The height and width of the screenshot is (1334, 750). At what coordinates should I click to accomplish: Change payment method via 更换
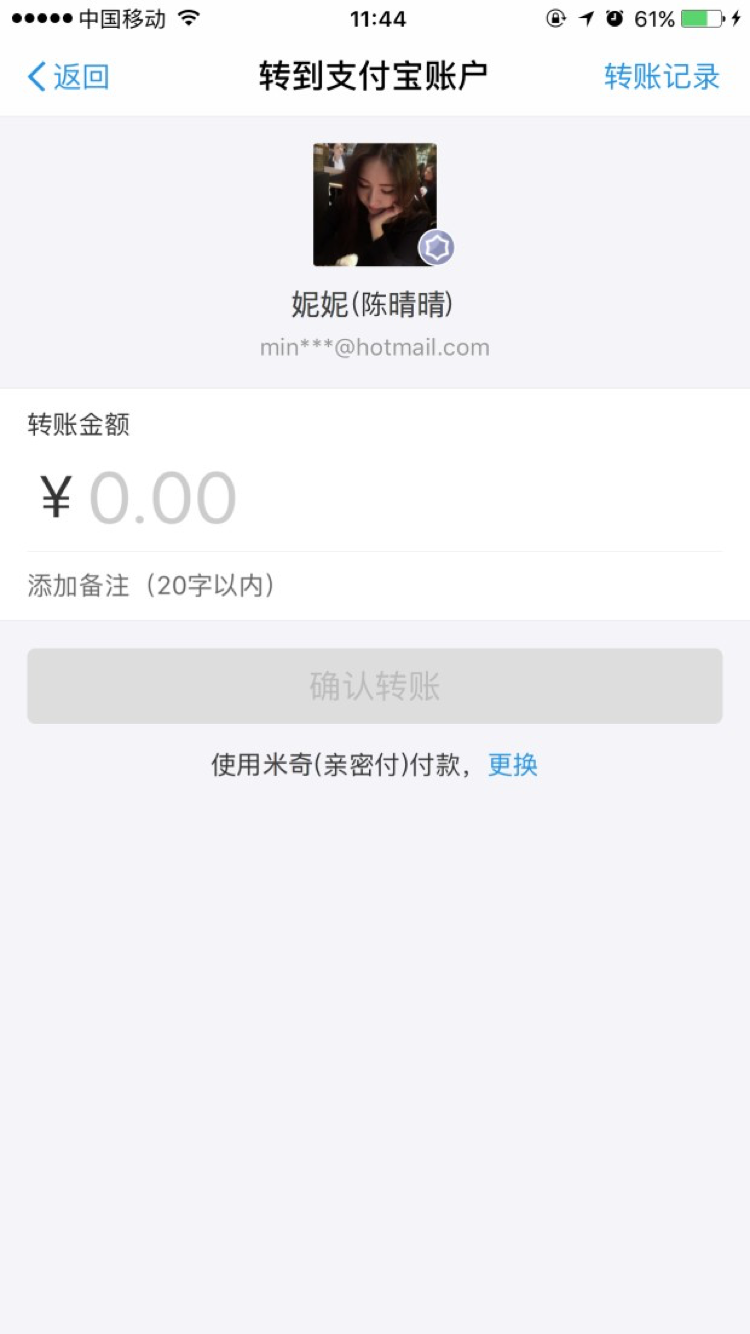[513, 765]
